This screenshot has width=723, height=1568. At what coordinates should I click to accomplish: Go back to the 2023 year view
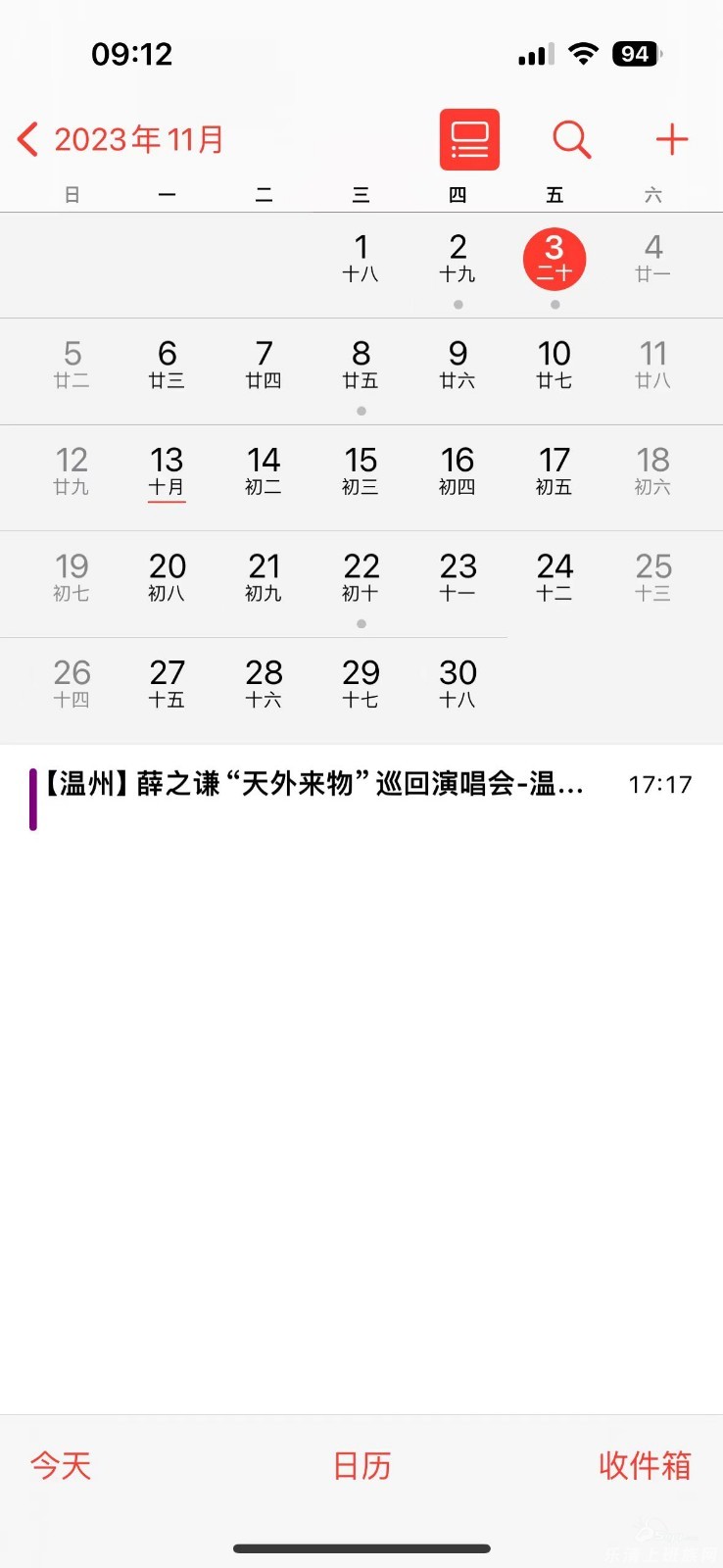click(x=120, y=139)
